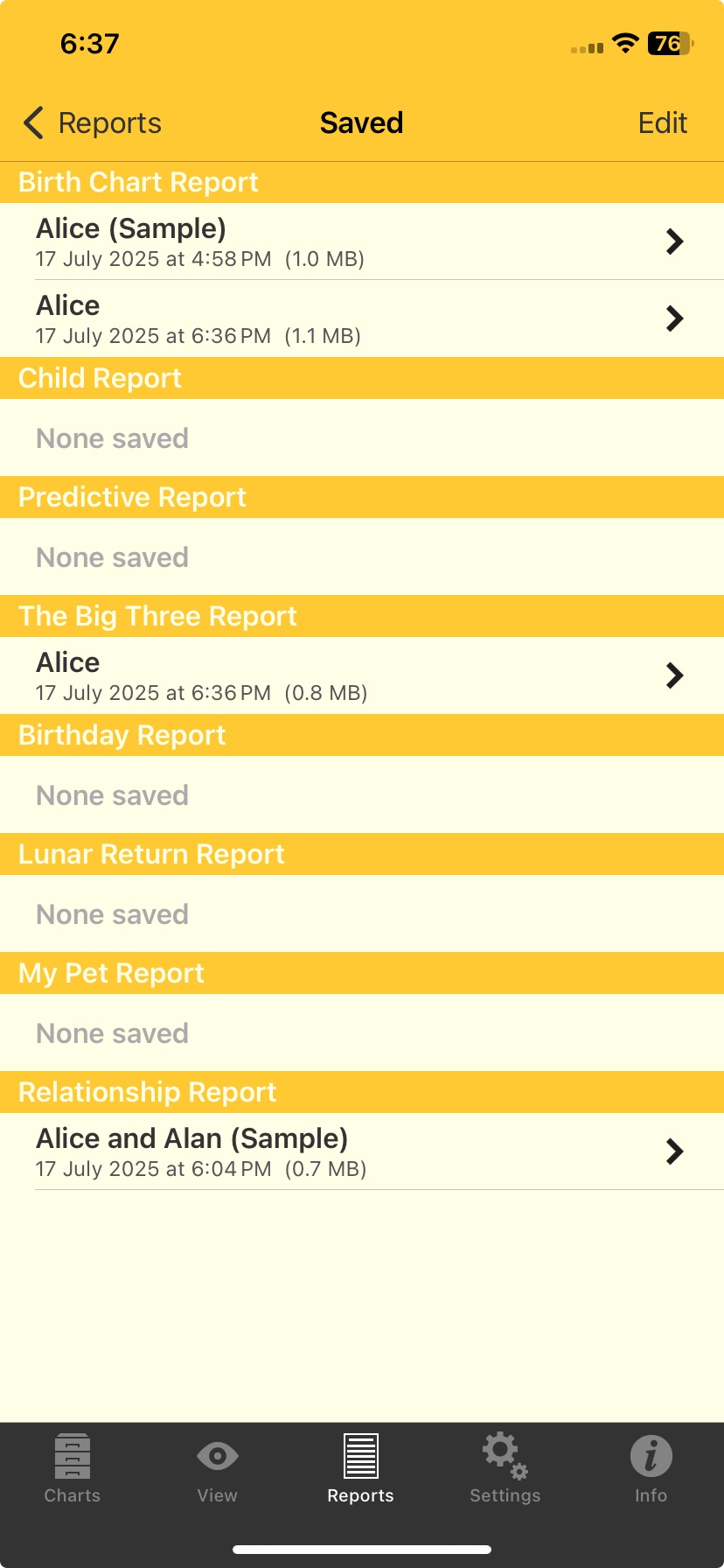Expand the Alice (Sample) report chevron
Viewport: 724px width, 1568px height.
click(673, 241)
